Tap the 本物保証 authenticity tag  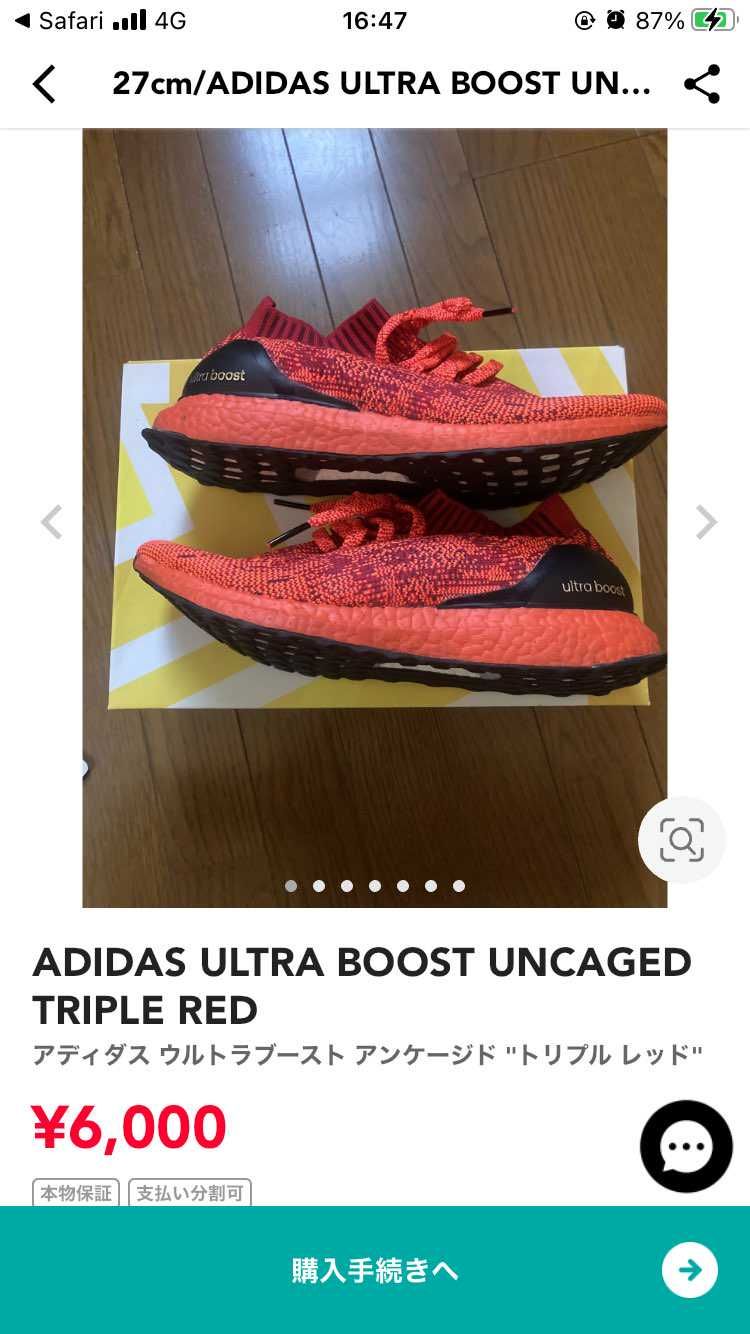[76, 1193]
